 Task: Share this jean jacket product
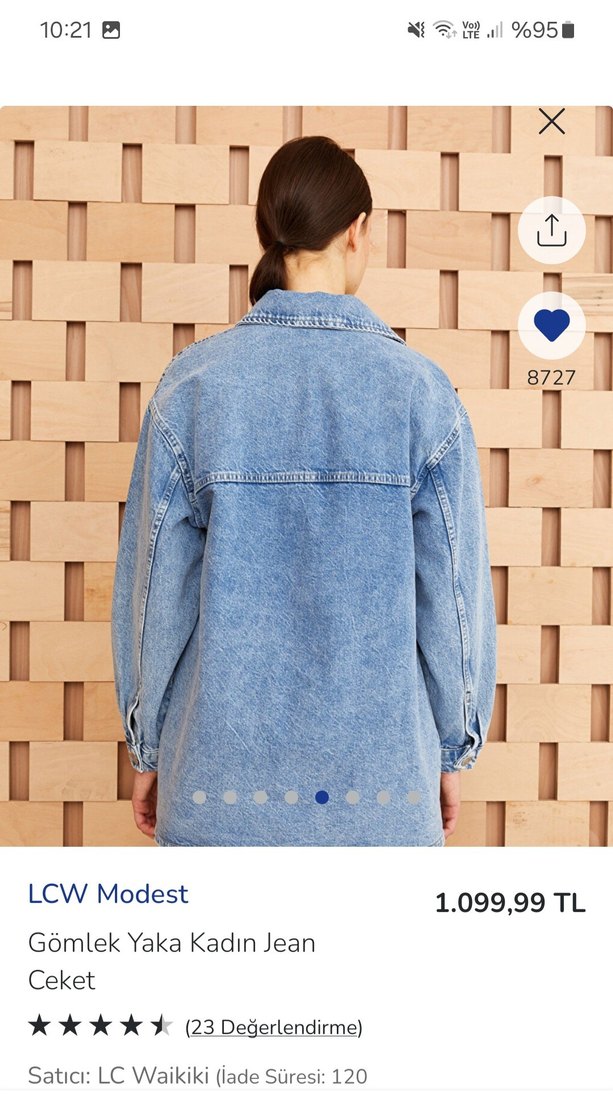pyautogui.click(x=551, y=231)
